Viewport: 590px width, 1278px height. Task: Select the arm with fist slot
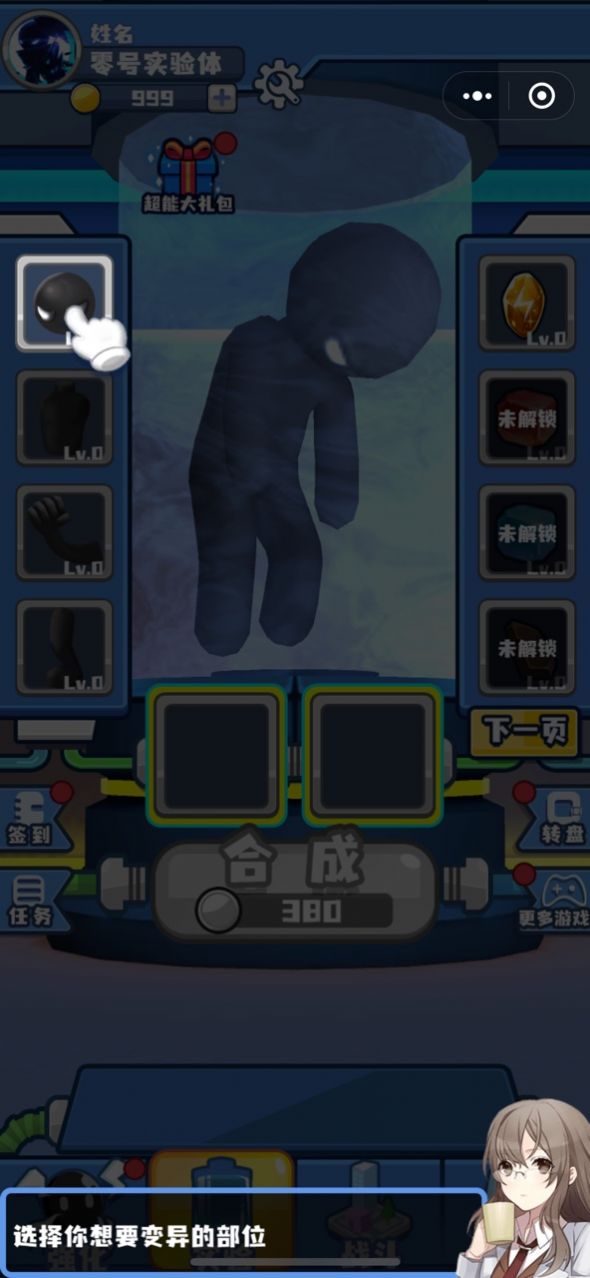pyautogui.click(x=64, y=532)
